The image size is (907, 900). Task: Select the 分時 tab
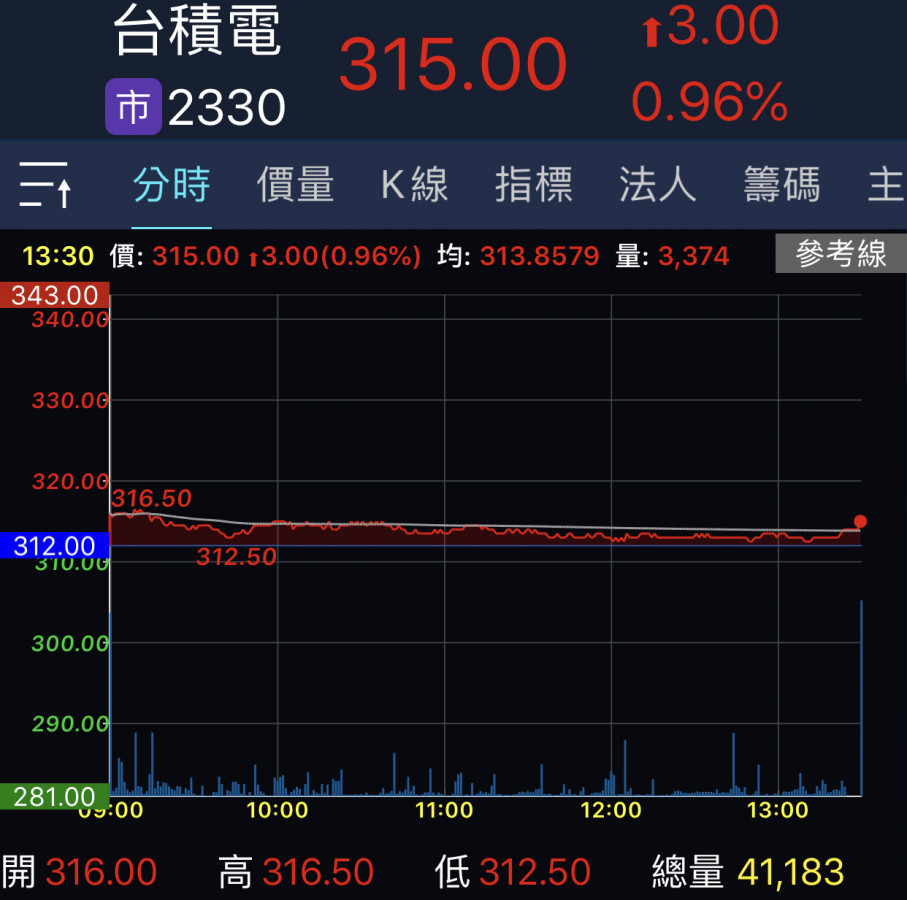pos(171,185)
